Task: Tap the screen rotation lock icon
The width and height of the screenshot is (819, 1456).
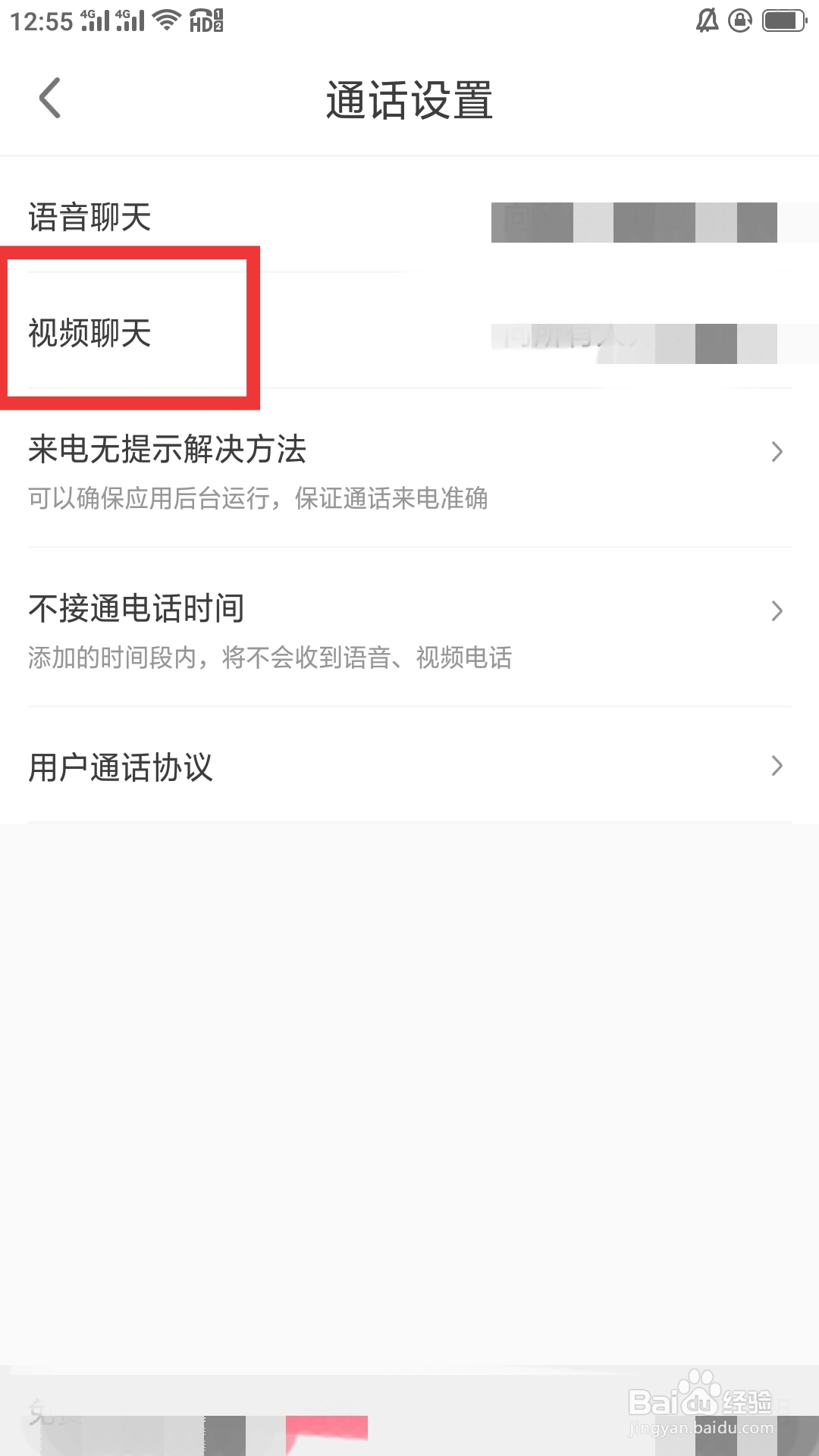Action: (738, 20)
